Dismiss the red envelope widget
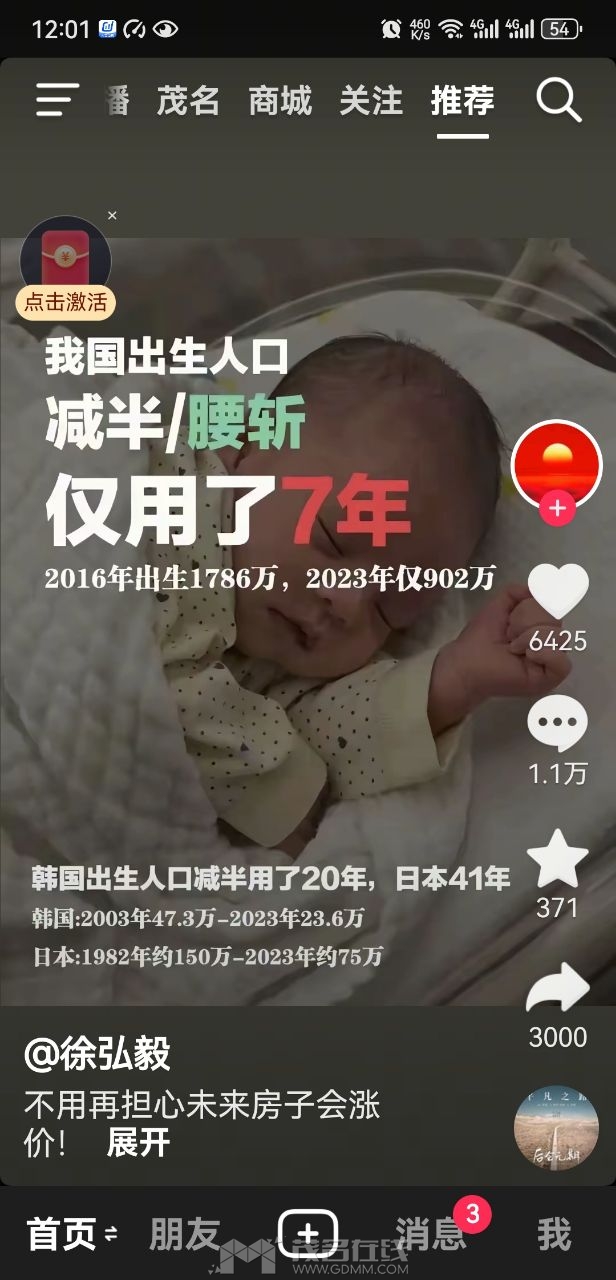The width and height of the screenshot is (616, 1280). pyautogui.click(x=112, y=215)
